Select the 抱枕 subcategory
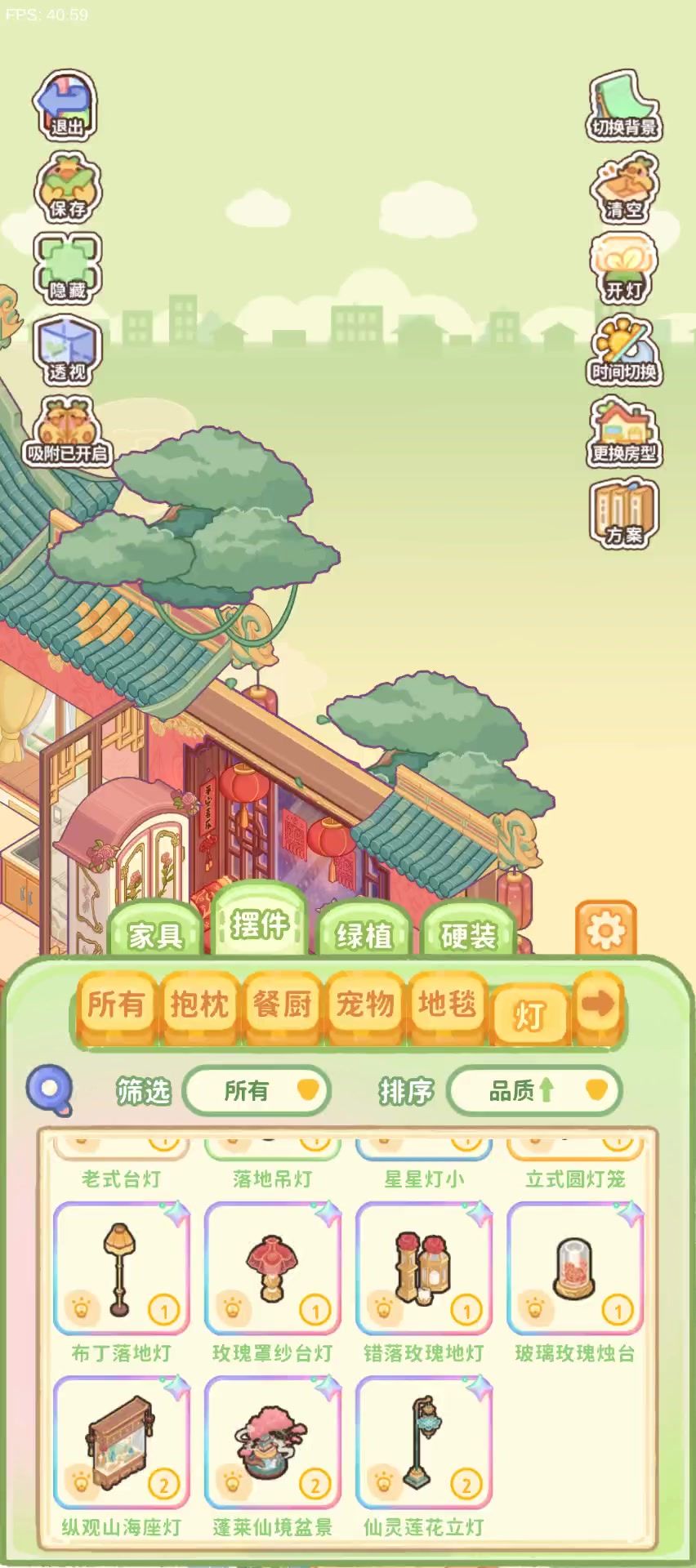 (x=199, y=1004)
